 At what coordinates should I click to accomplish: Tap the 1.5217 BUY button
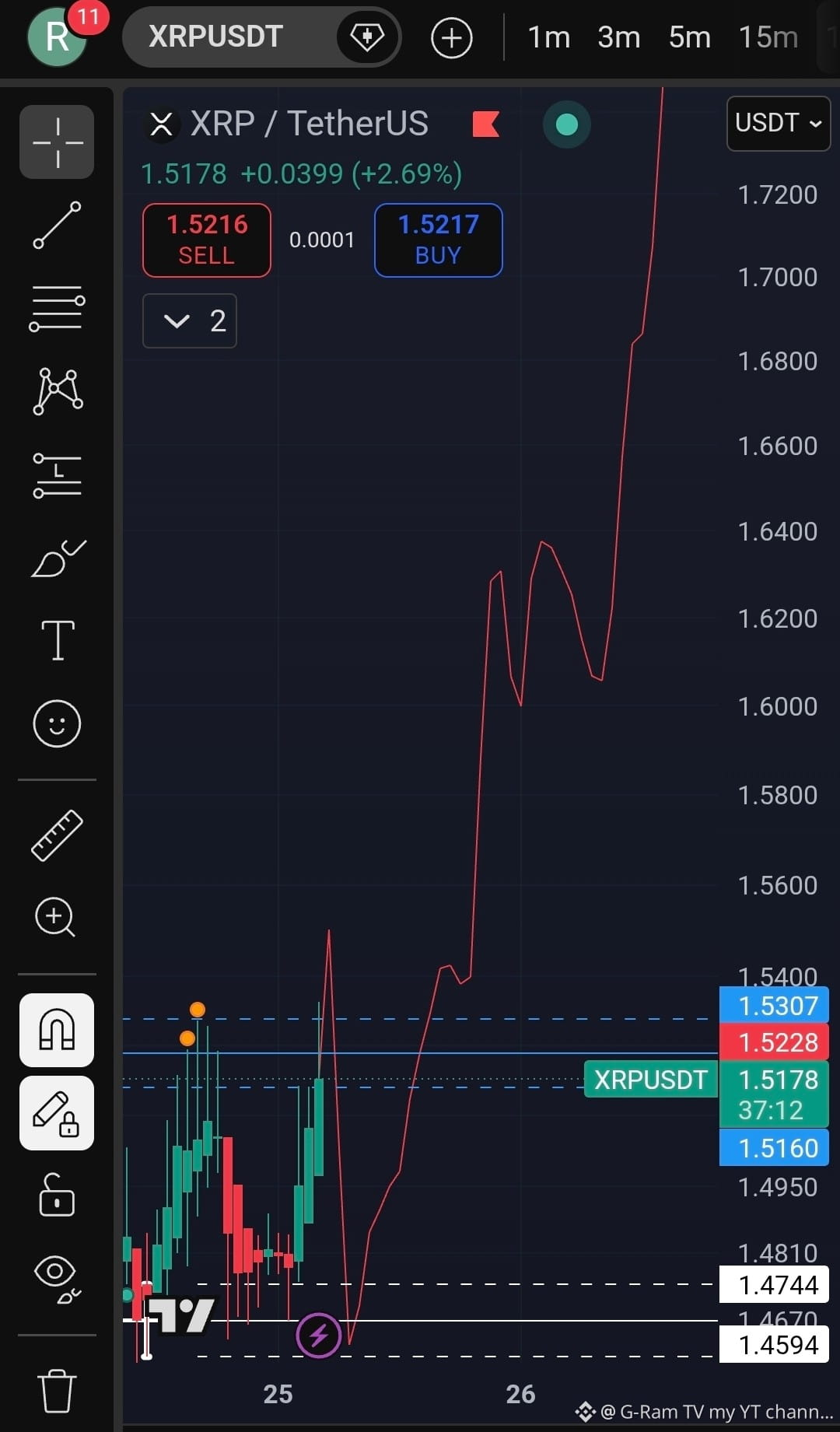(x=439, y=240)
